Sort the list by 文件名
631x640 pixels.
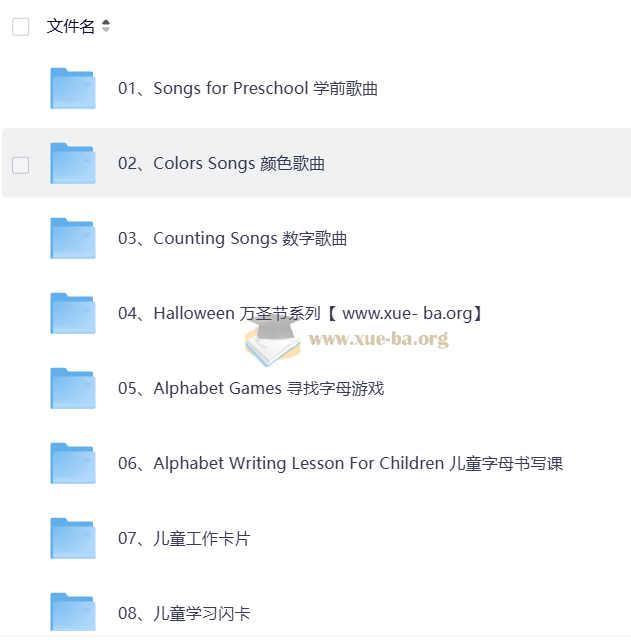(106, 27)
